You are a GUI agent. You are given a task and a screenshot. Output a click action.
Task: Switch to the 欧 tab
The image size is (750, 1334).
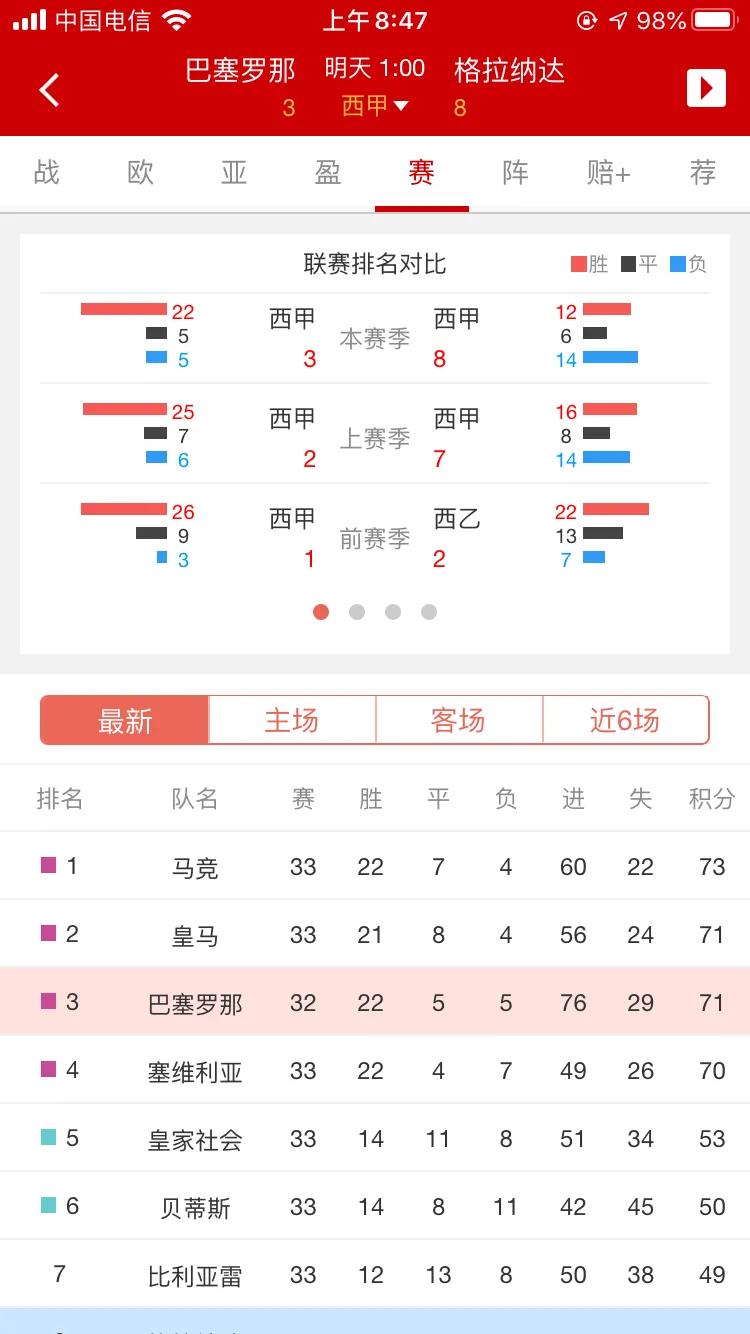pyautogui.click(x=139, y=171)
